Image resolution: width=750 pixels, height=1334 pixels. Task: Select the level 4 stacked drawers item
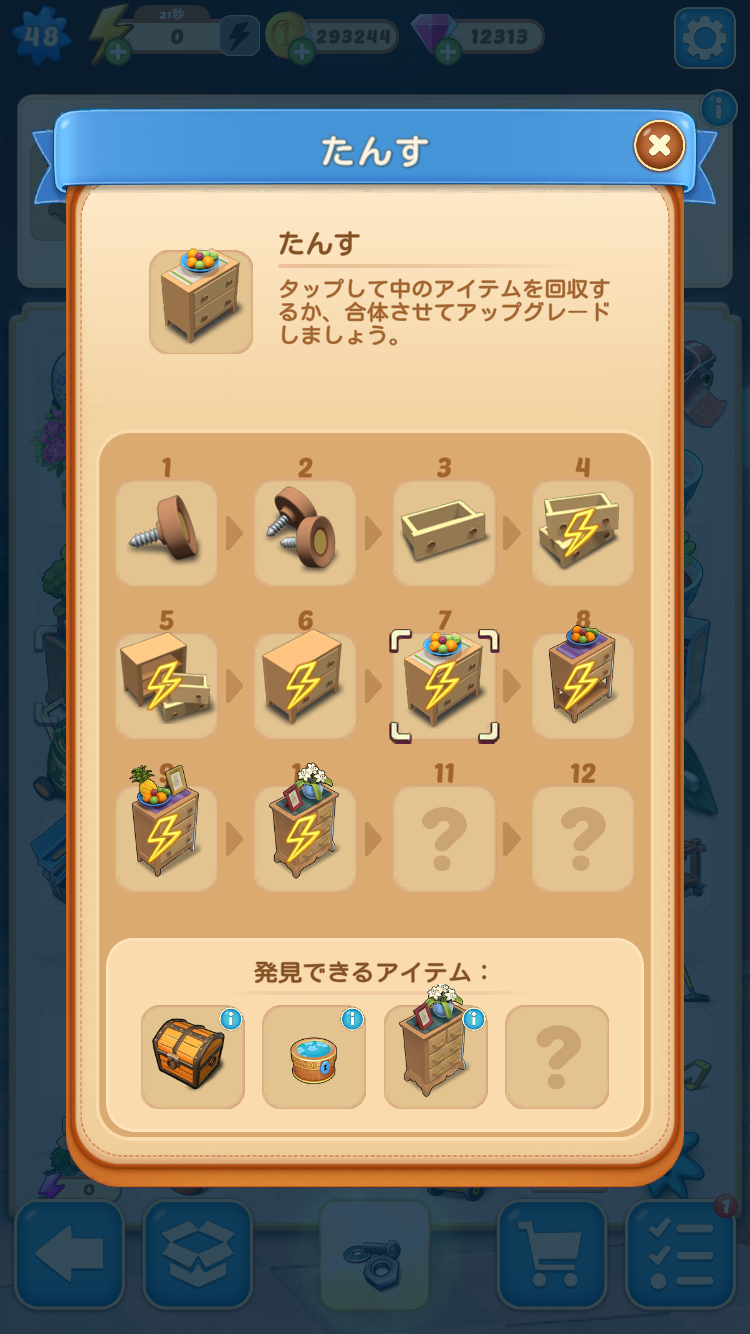click(x=582, y=533)
